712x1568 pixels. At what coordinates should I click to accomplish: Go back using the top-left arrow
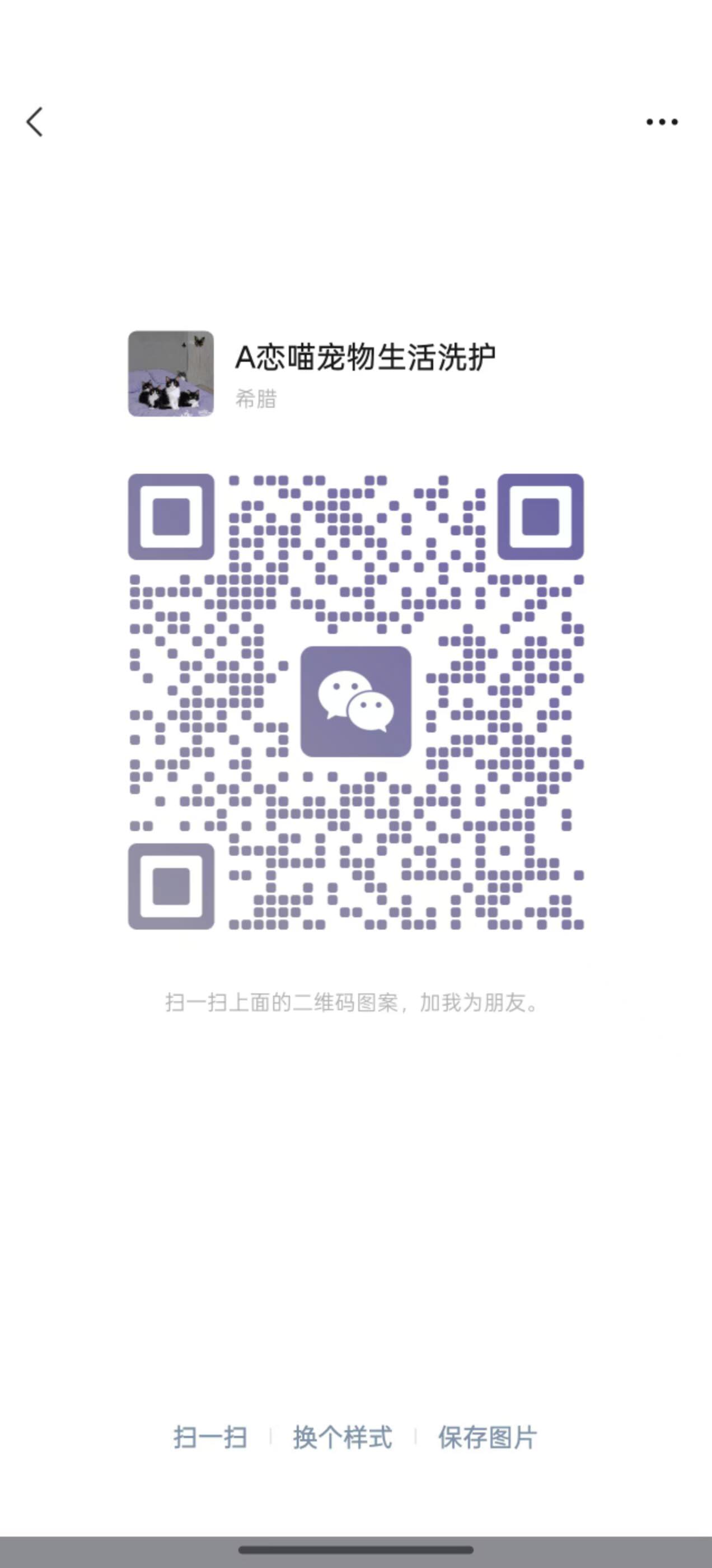click(x=35, y=122)
